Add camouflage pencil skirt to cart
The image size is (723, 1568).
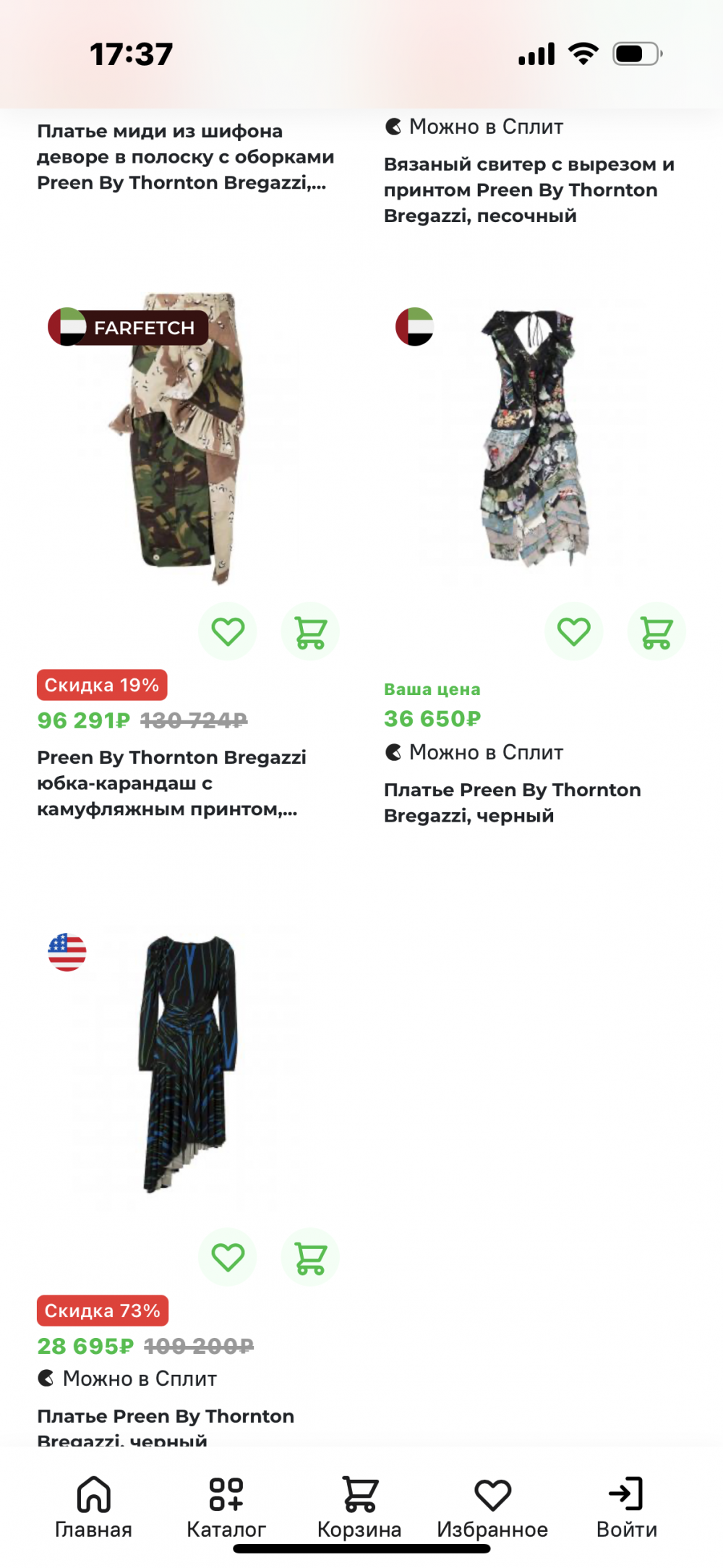[x=310, y=631]
